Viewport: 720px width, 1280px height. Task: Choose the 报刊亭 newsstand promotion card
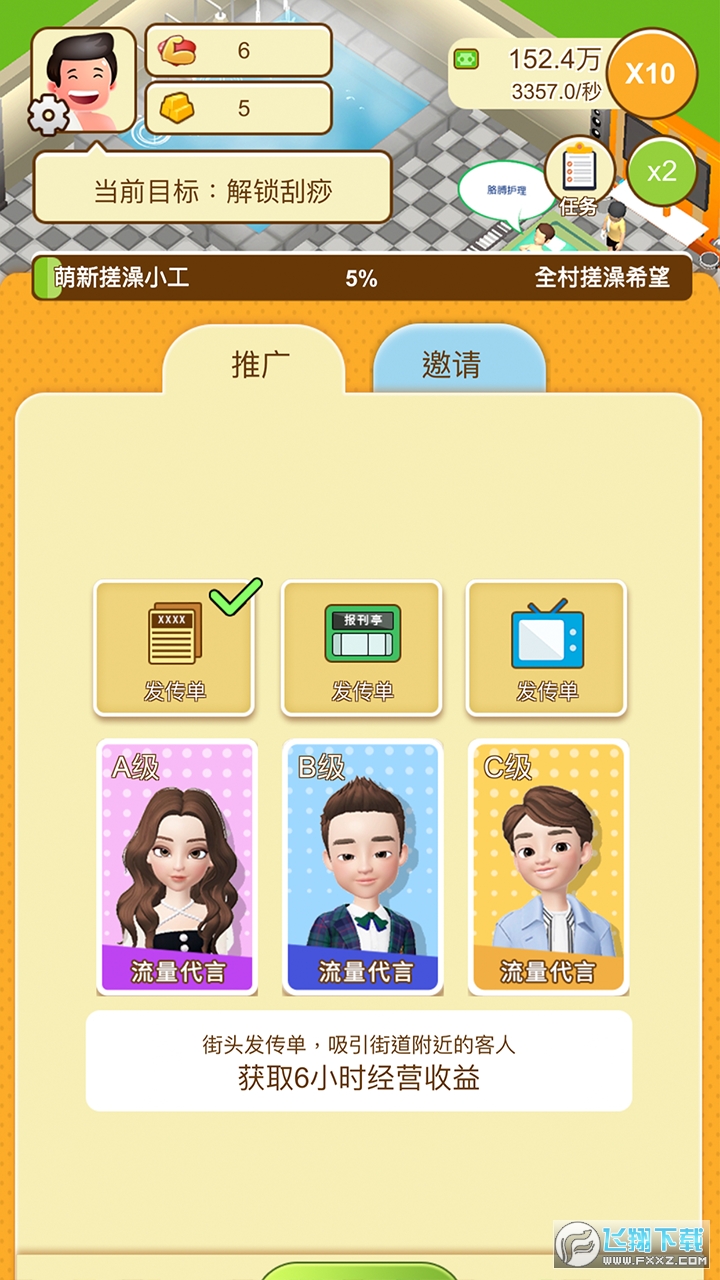[362, 648]
